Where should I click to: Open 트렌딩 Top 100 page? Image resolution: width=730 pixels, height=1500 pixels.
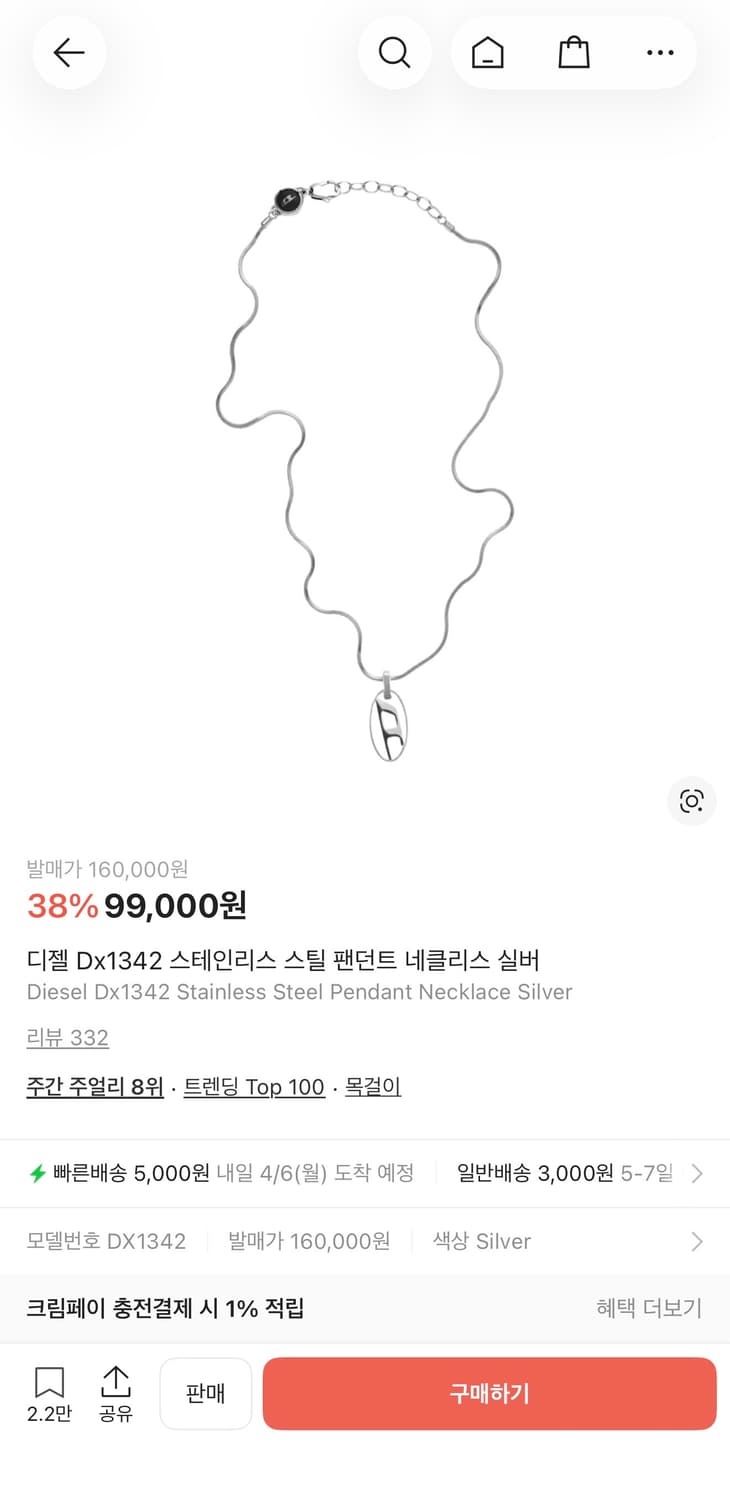point(253,1086)
